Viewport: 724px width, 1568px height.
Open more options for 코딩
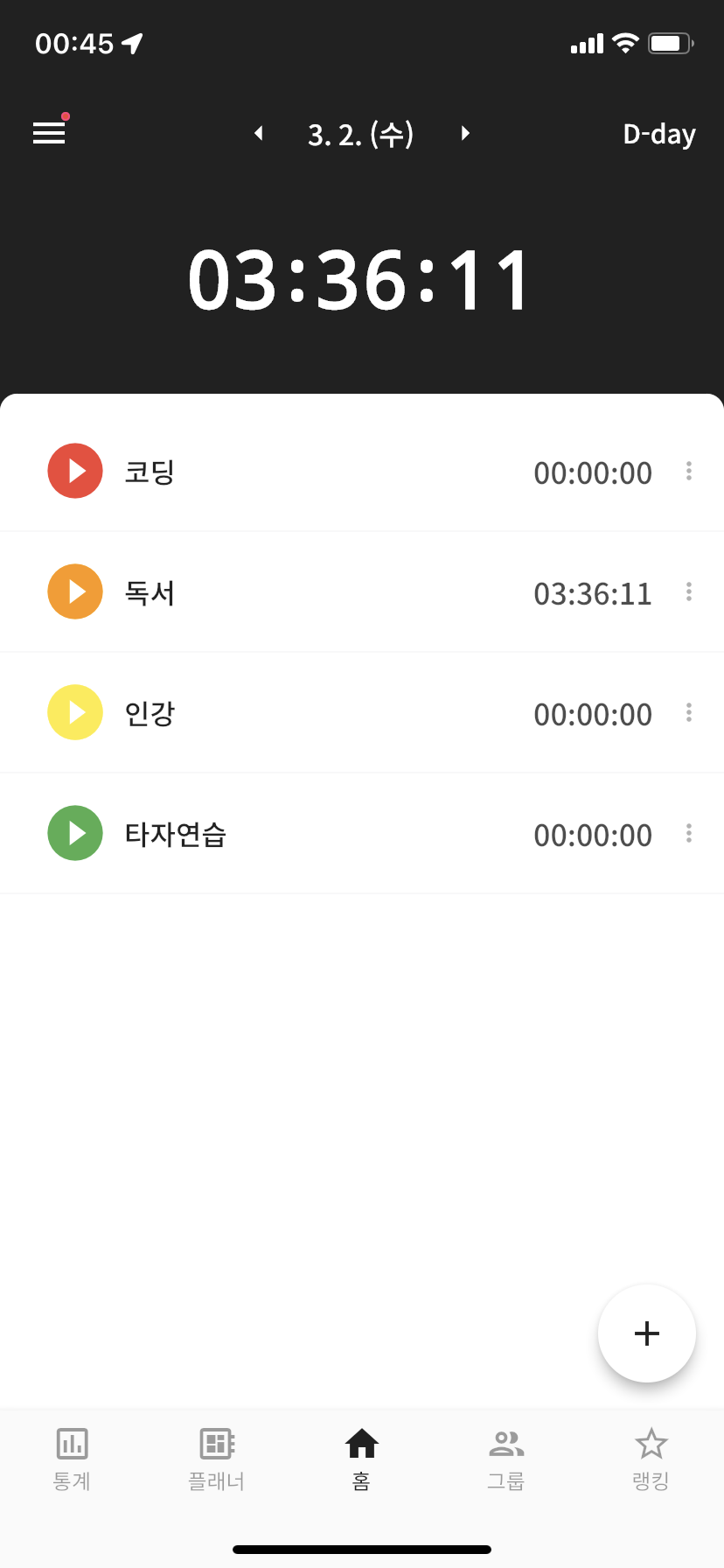tap(689, 472)
